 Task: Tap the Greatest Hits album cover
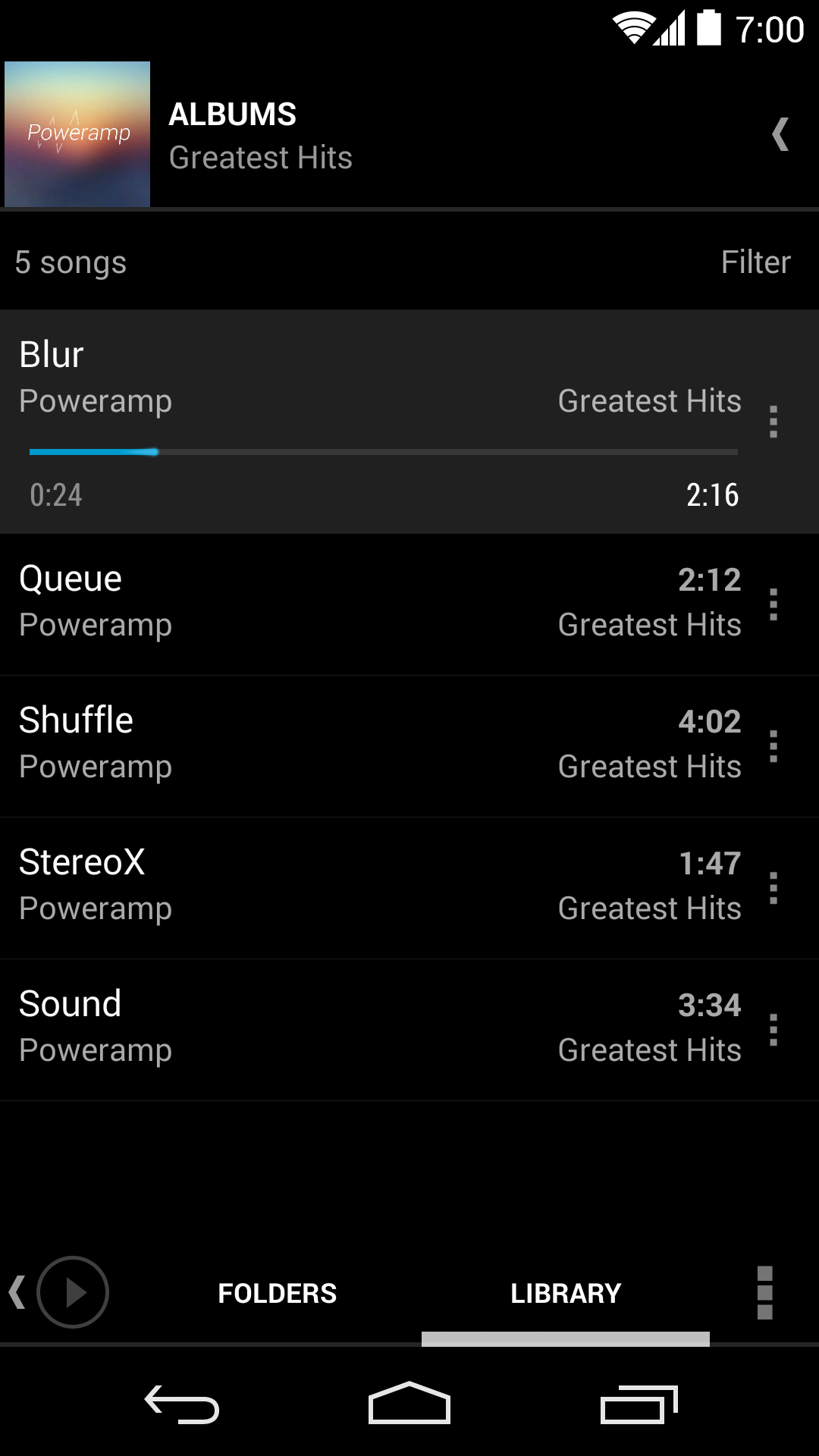coord(77,134)
